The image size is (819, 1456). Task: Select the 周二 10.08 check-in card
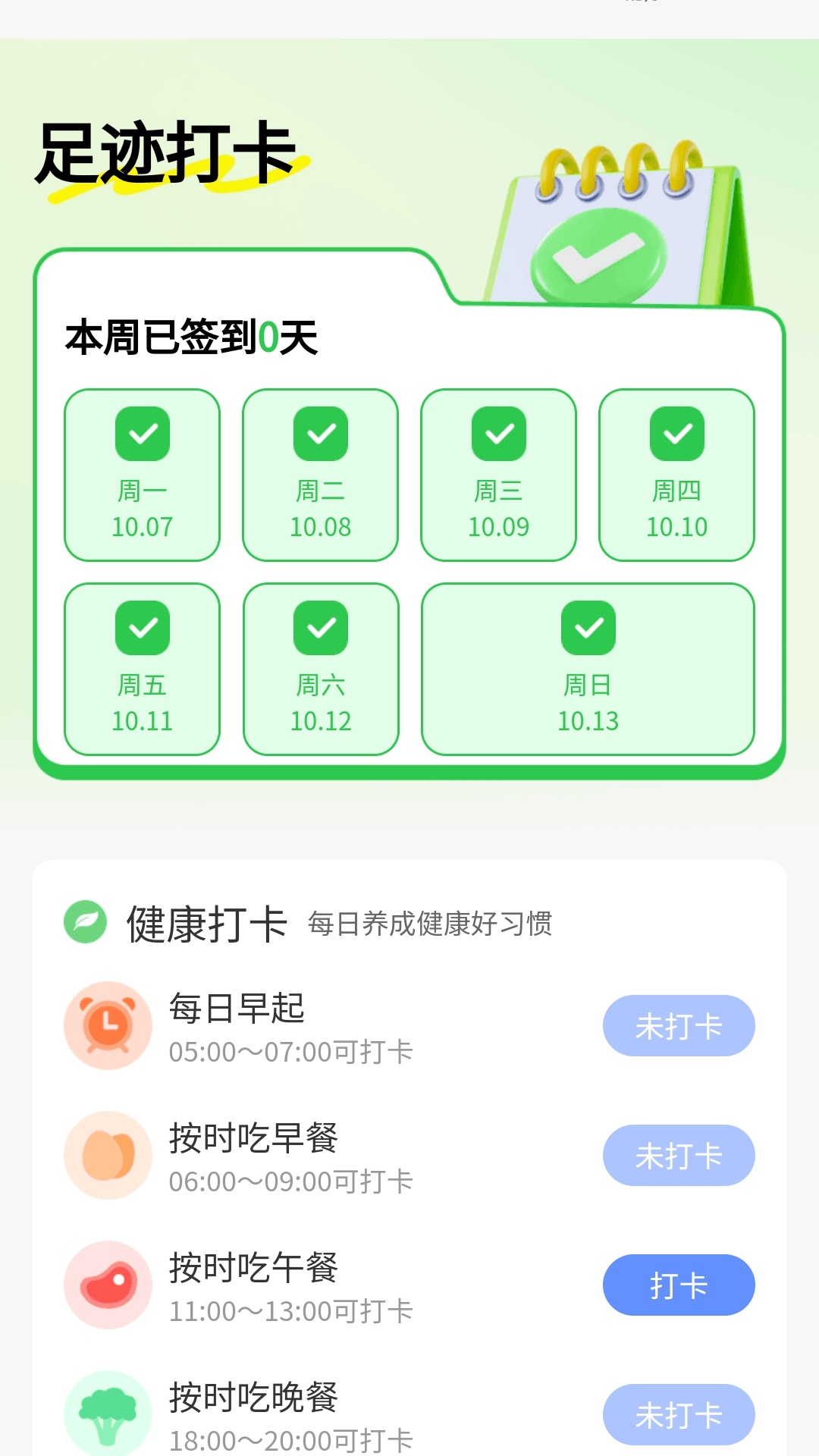click(x=321, y=475)
